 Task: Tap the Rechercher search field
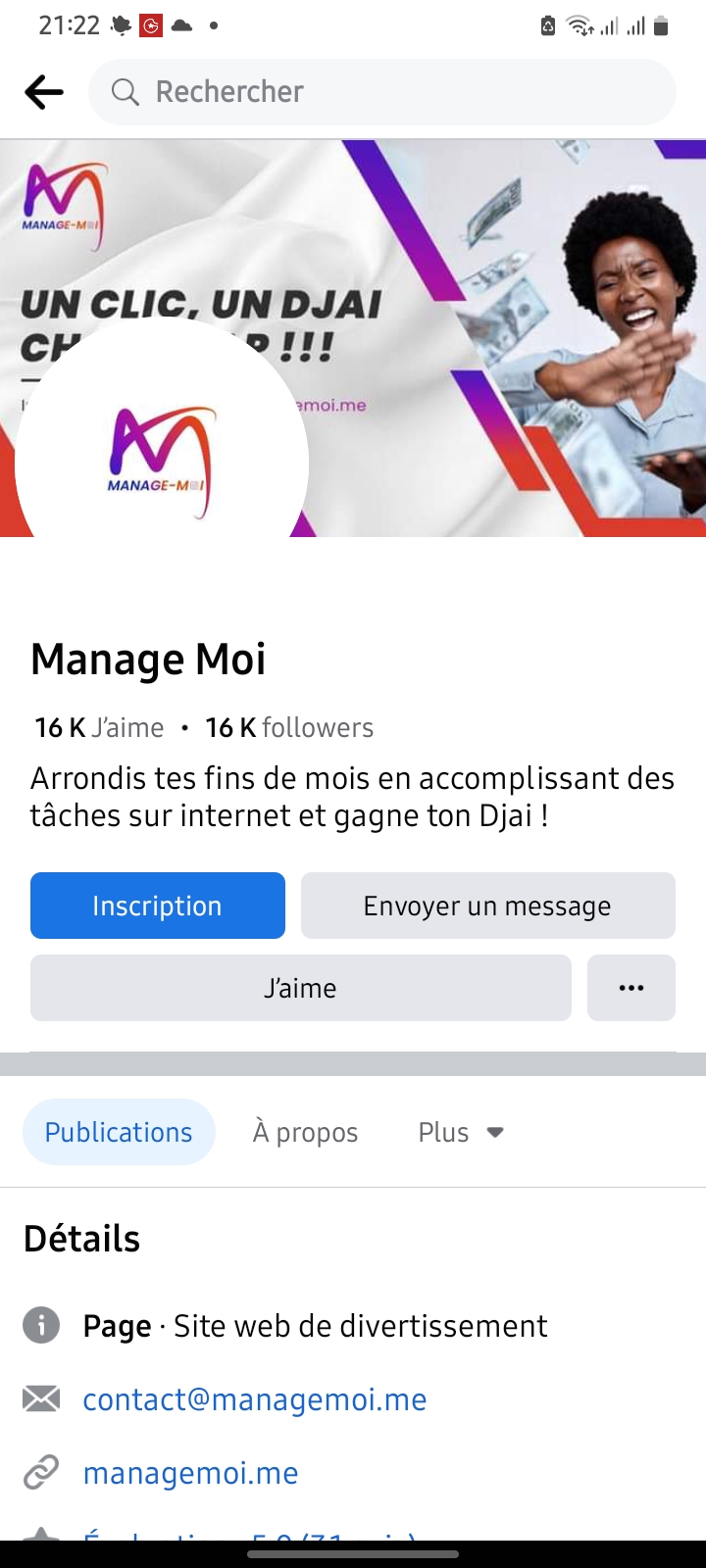pos(382,92)
